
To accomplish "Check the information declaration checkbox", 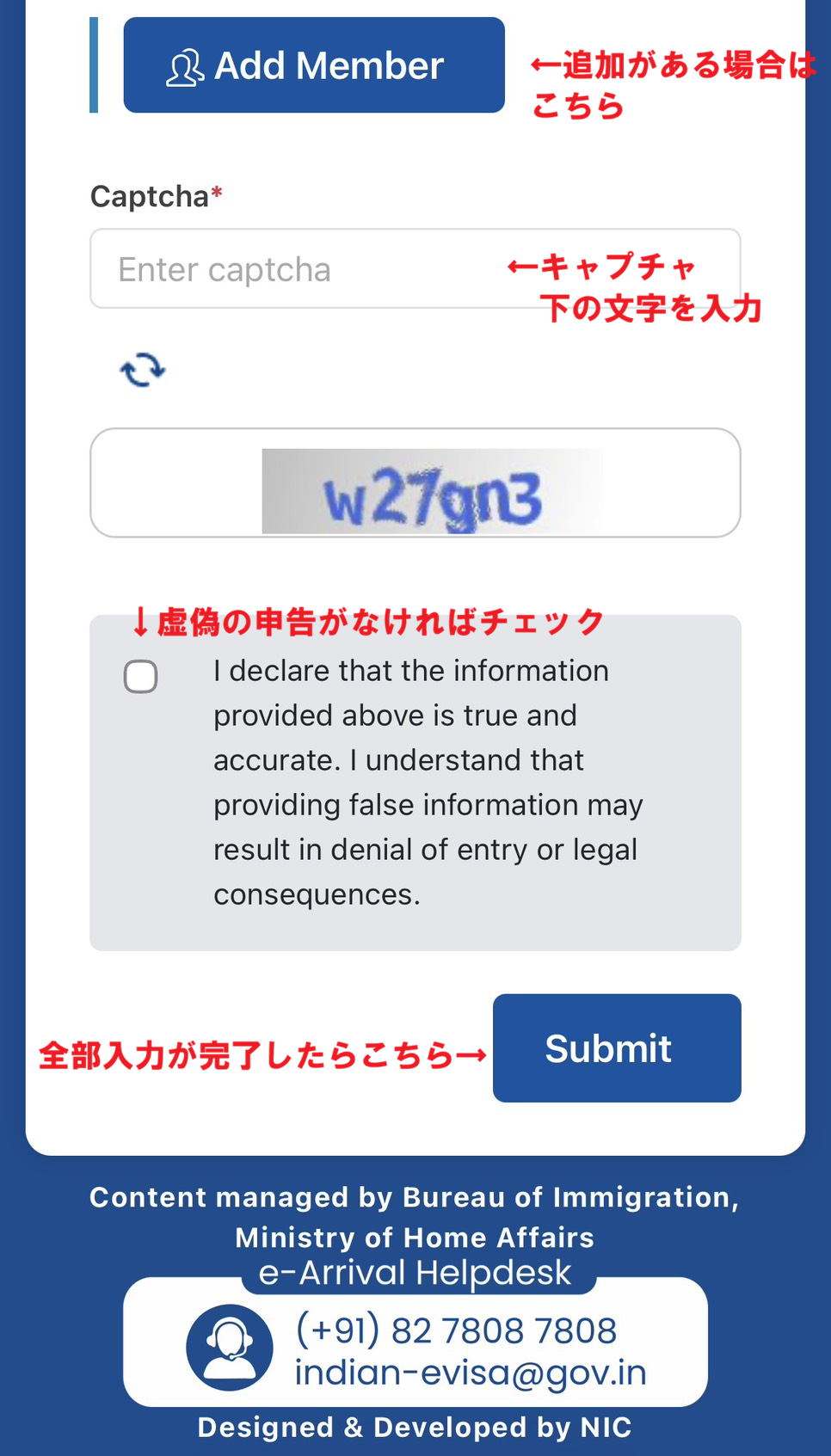I will coord(141,677).
